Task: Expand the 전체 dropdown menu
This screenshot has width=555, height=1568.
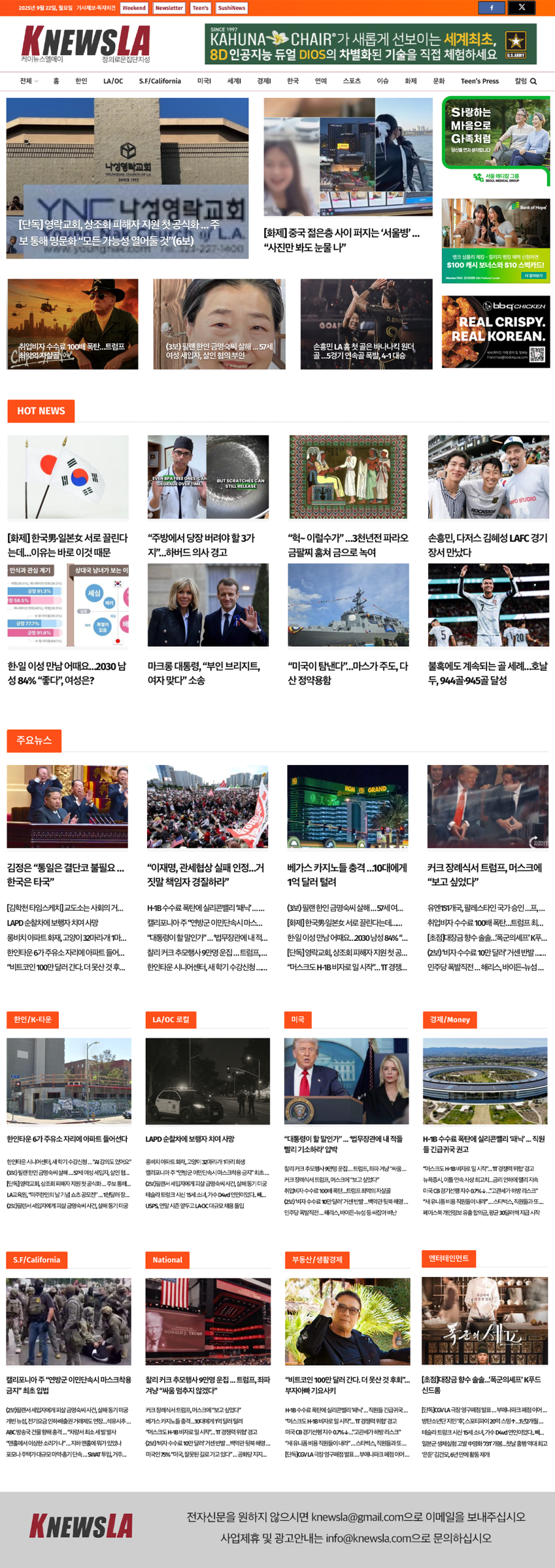Action: (29, 81)
